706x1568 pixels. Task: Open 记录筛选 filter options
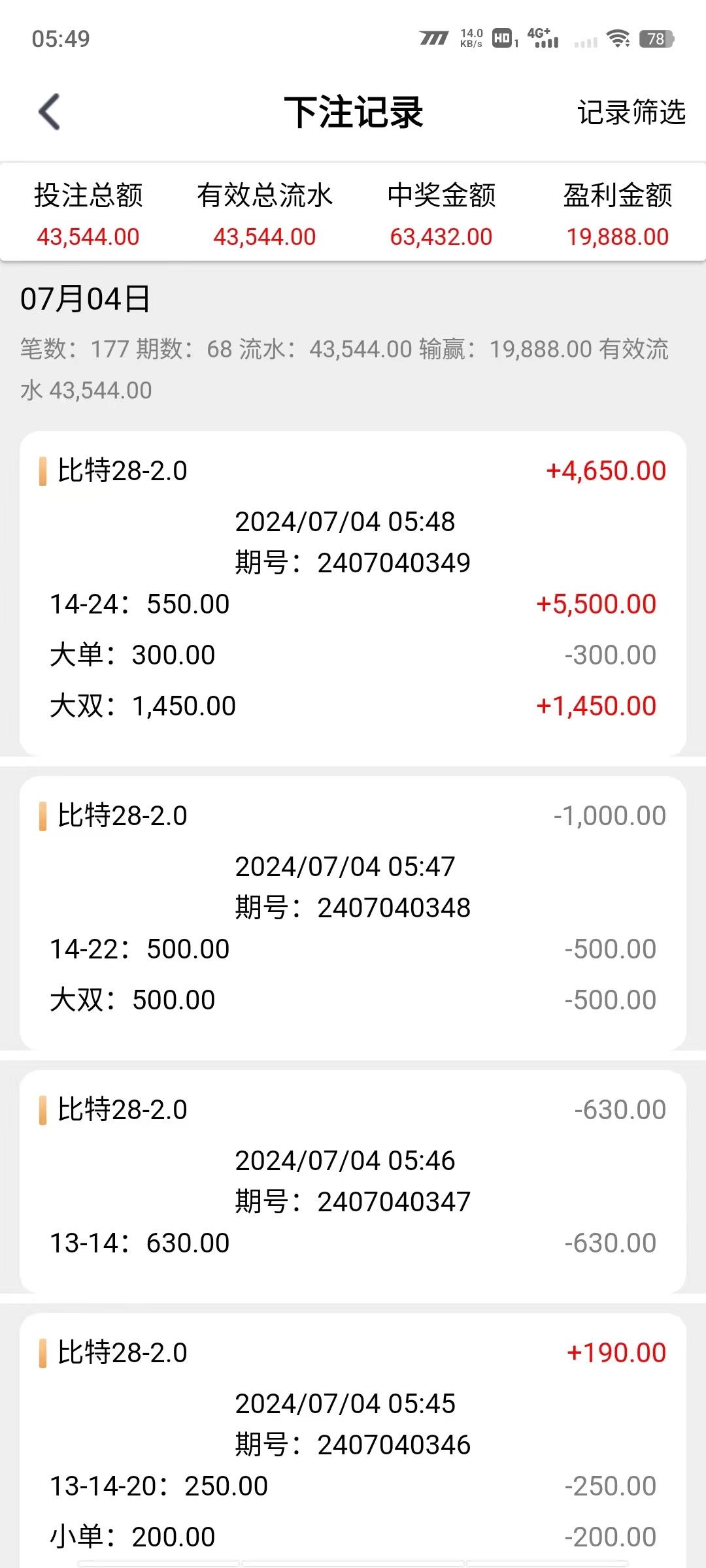(x=631, y=112)
